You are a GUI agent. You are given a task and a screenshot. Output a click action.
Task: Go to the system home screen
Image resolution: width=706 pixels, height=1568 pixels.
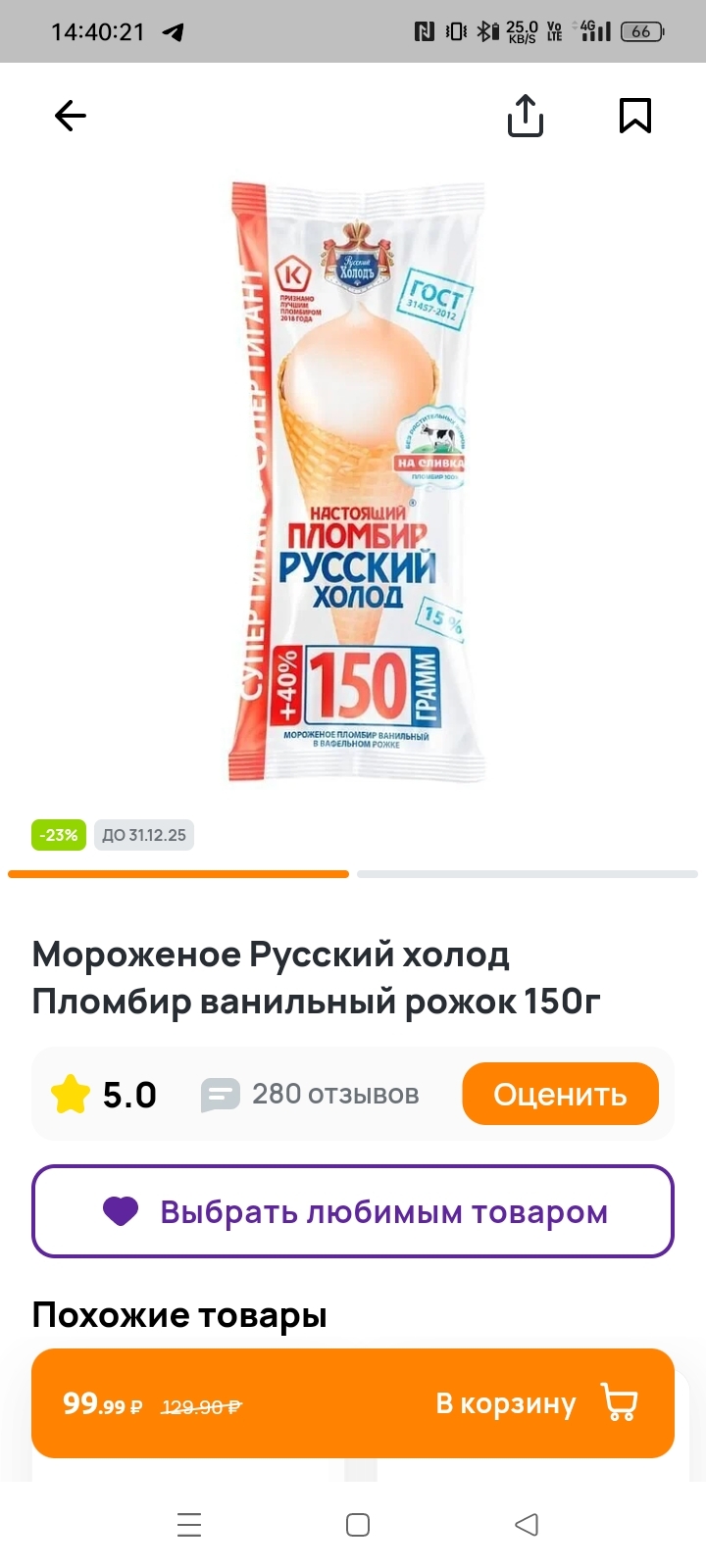[x=358, y=1525]
